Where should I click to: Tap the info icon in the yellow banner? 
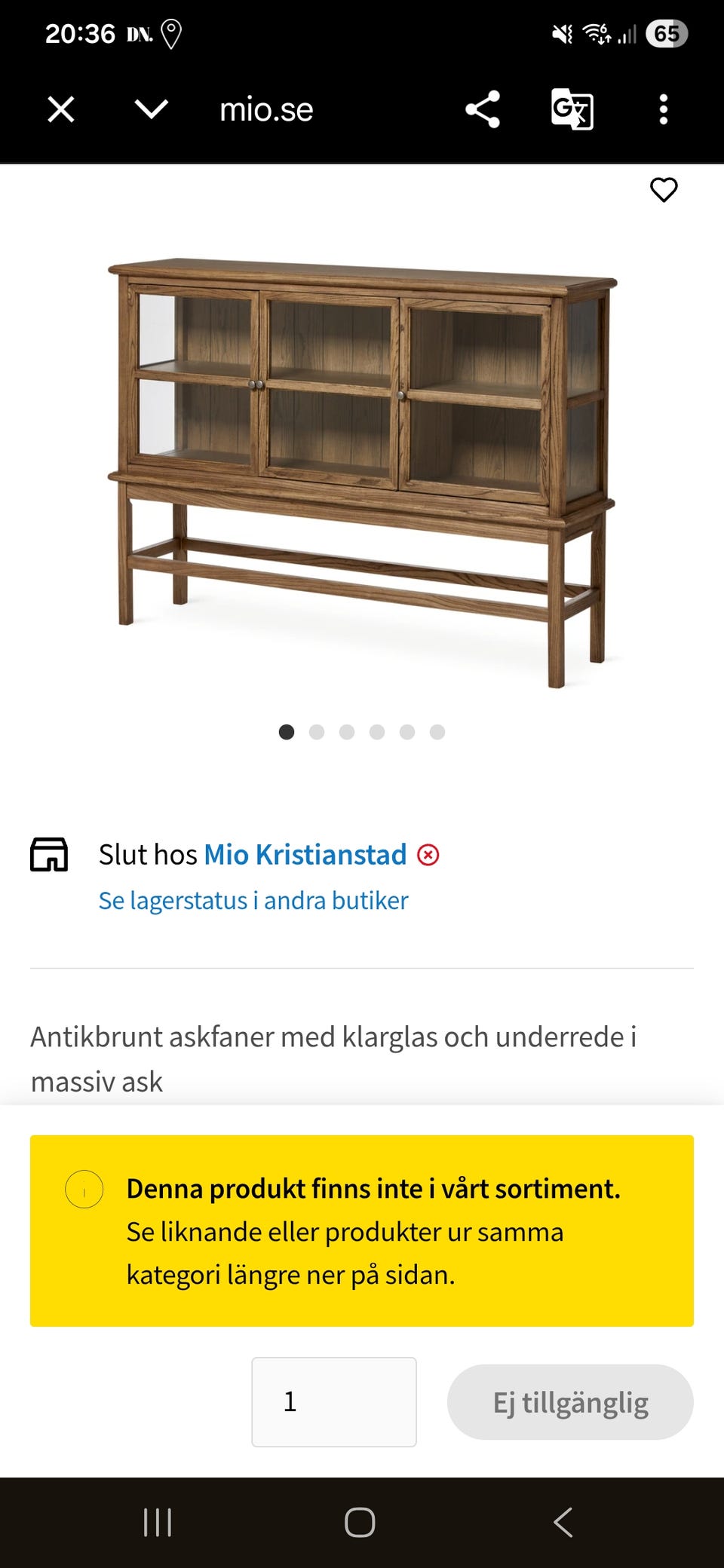(84, 1188)
